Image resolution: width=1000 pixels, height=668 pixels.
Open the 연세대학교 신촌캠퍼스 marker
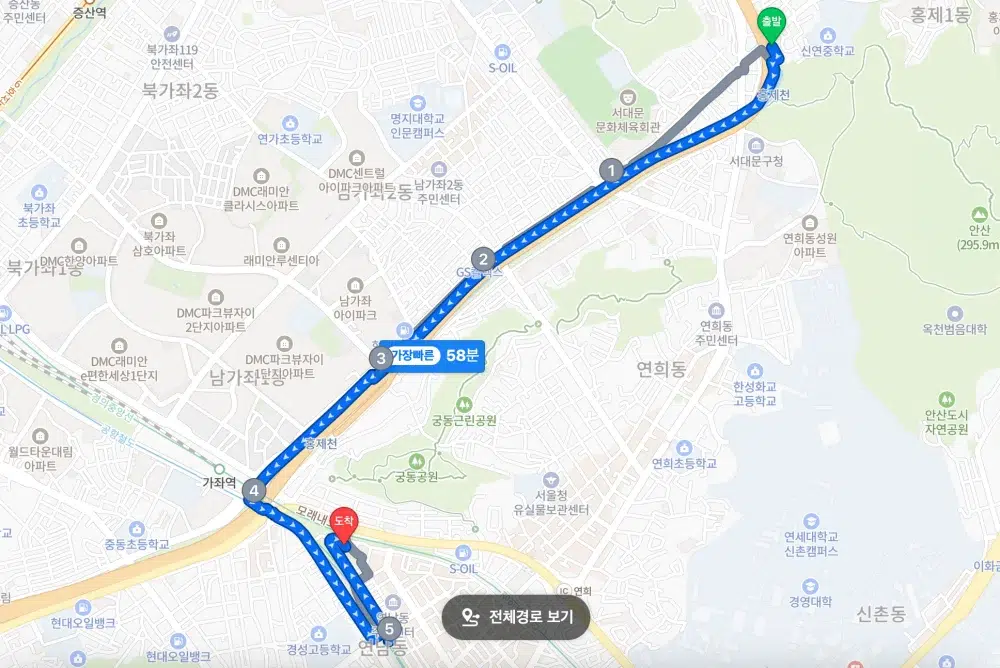(812, 521)
